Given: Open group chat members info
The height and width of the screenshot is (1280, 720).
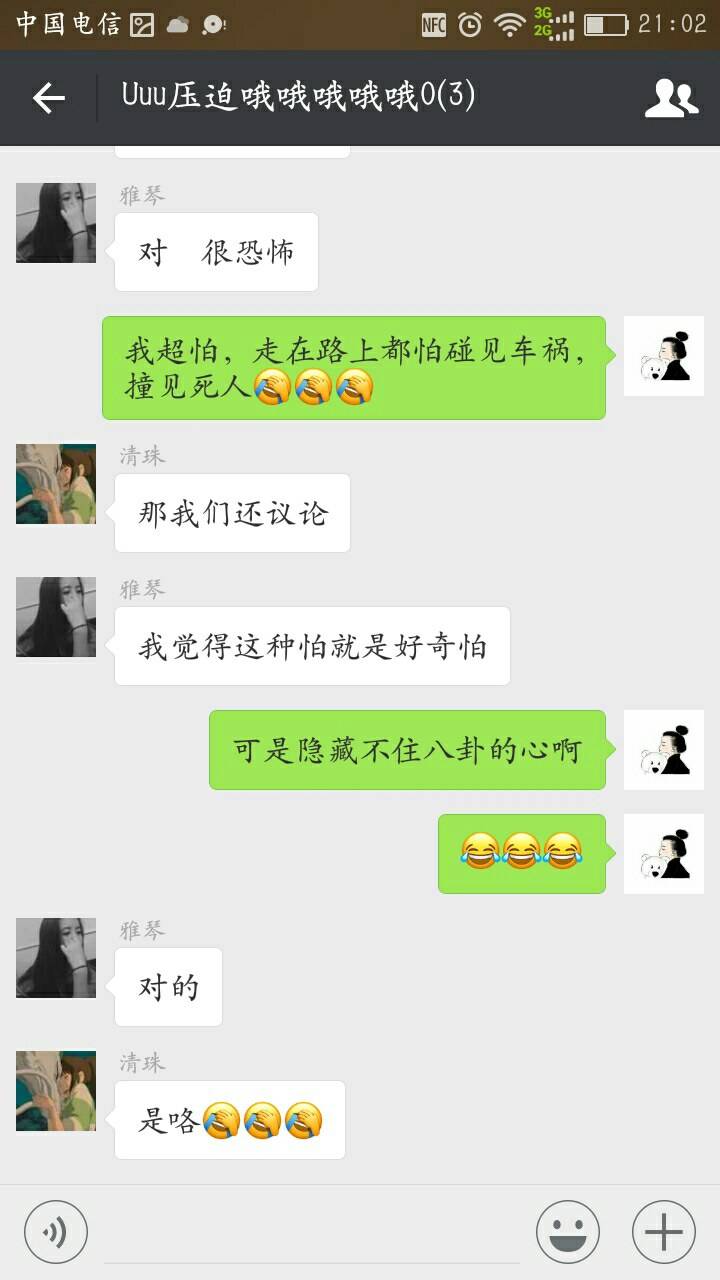Looking at the screenshot, I should (x=671, y=98).
